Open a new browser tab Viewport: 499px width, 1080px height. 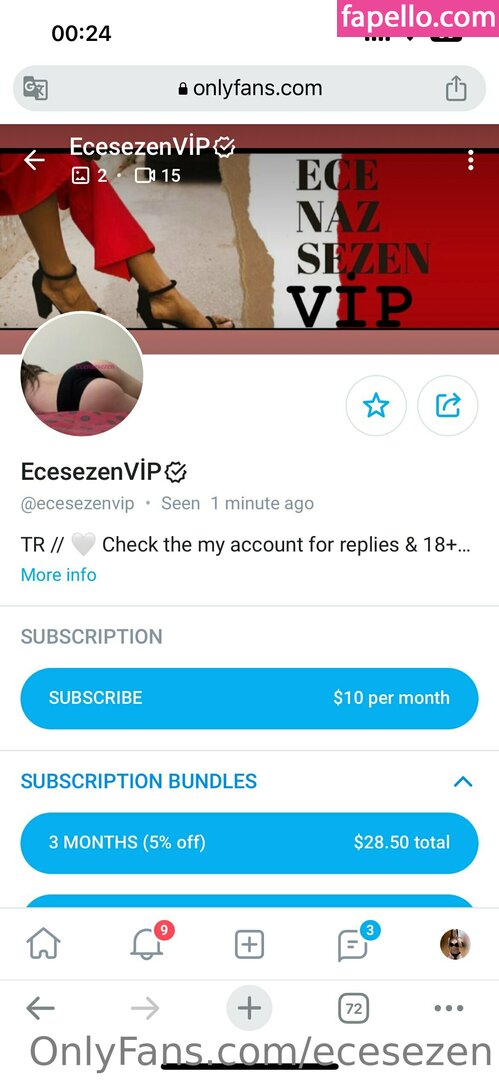coord(250,1009)
